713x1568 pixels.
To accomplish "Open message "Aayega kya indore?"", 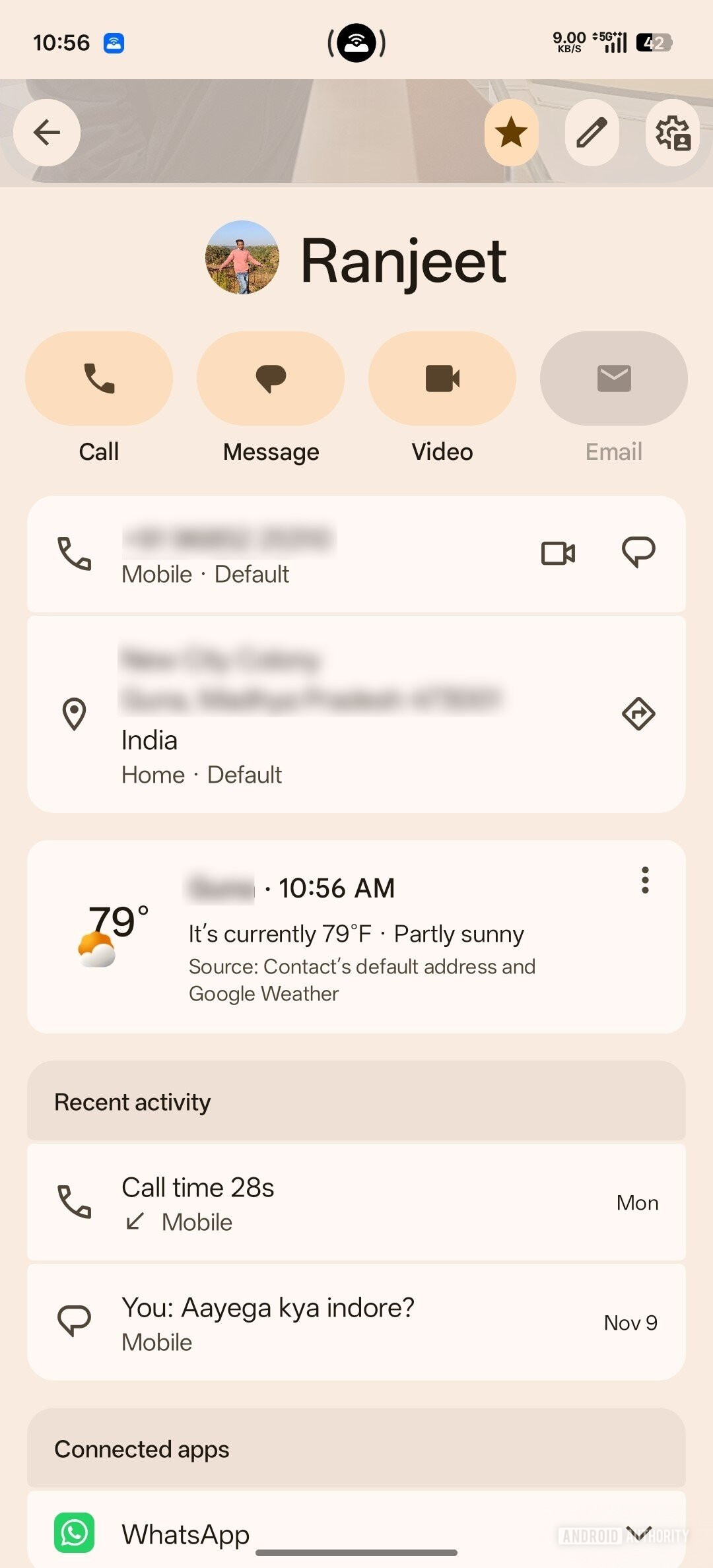I will [x=356, y=1323].
